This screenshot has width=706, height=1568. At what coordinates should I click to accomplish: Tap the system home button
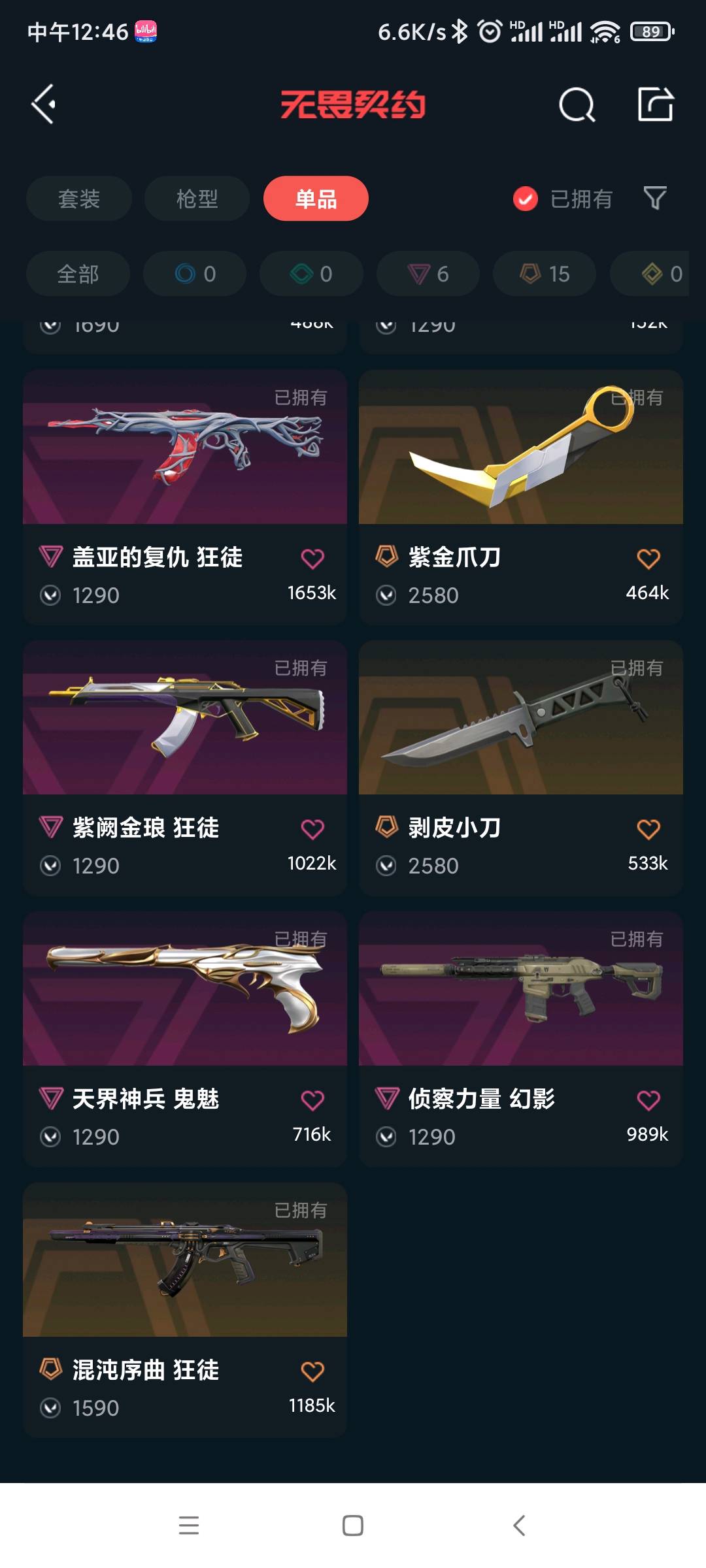(353, 1526)
